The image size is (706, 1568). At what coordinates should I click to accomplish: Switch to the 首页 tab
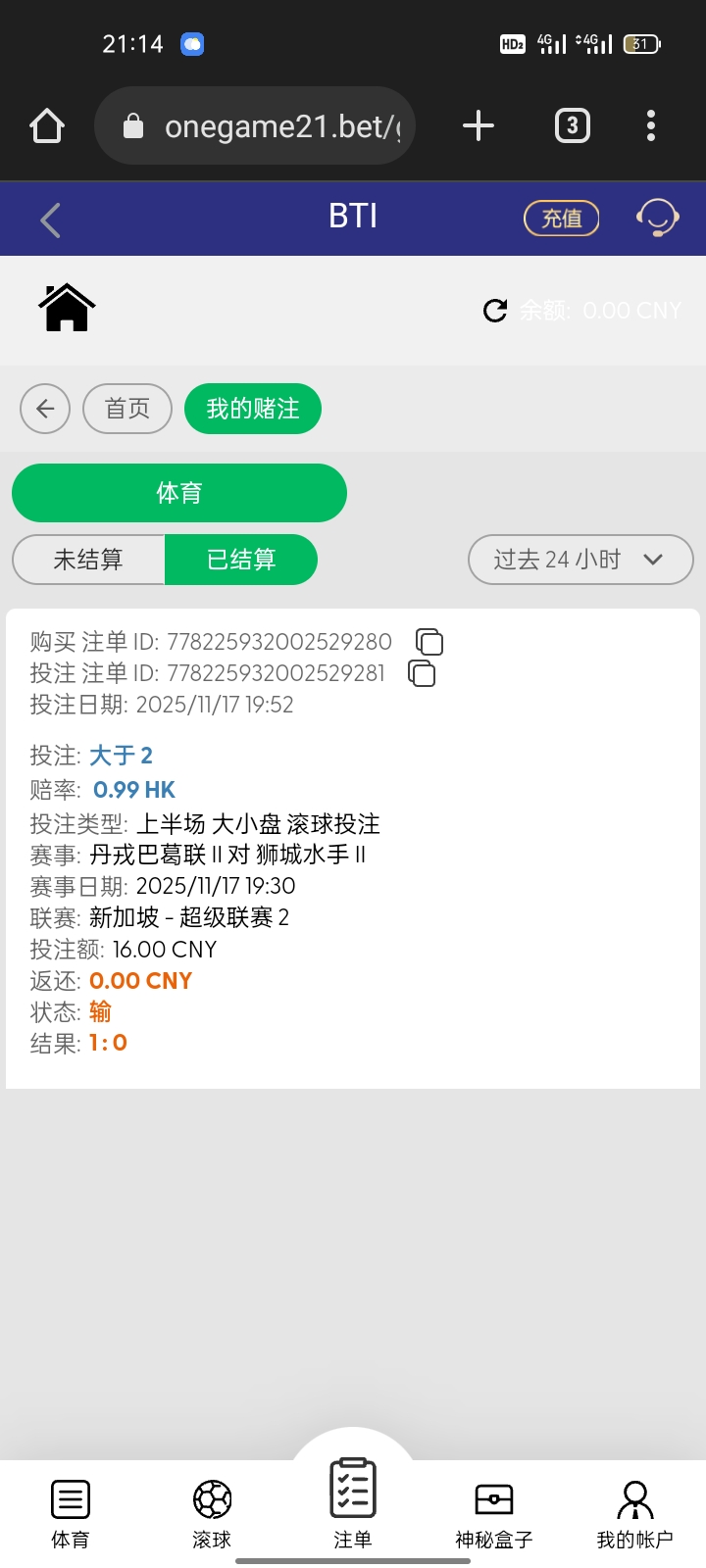[126, 409]
